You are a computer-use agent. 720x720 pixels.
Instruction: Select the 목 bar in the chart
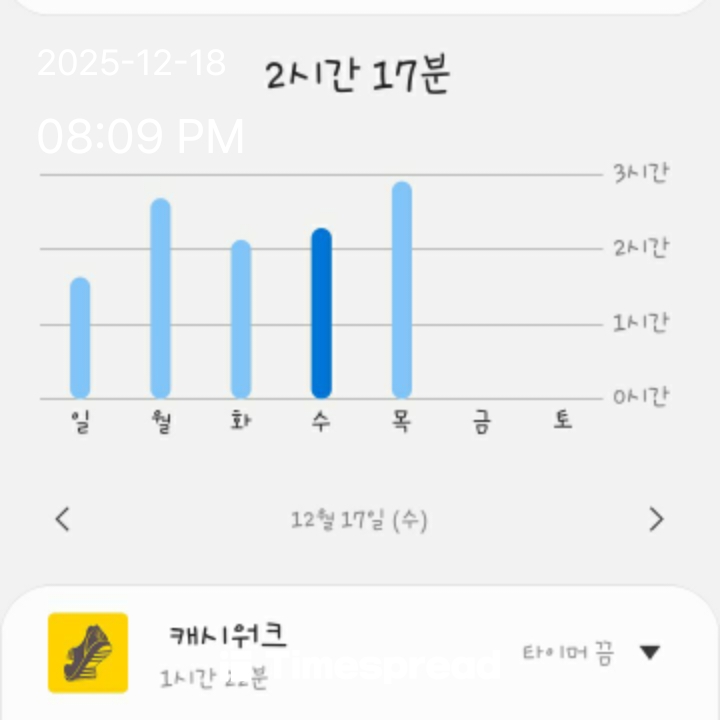[401, 290]
